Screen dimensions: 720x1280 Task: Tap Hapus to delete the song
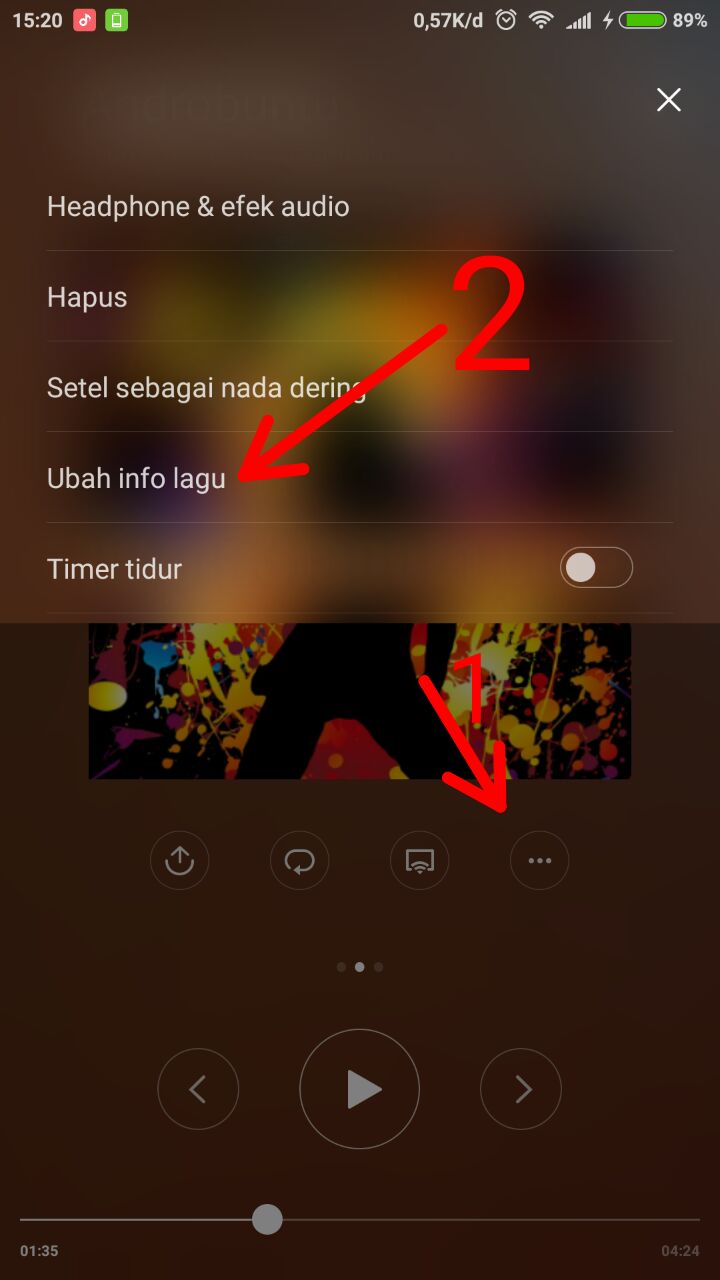click(86, 296)
